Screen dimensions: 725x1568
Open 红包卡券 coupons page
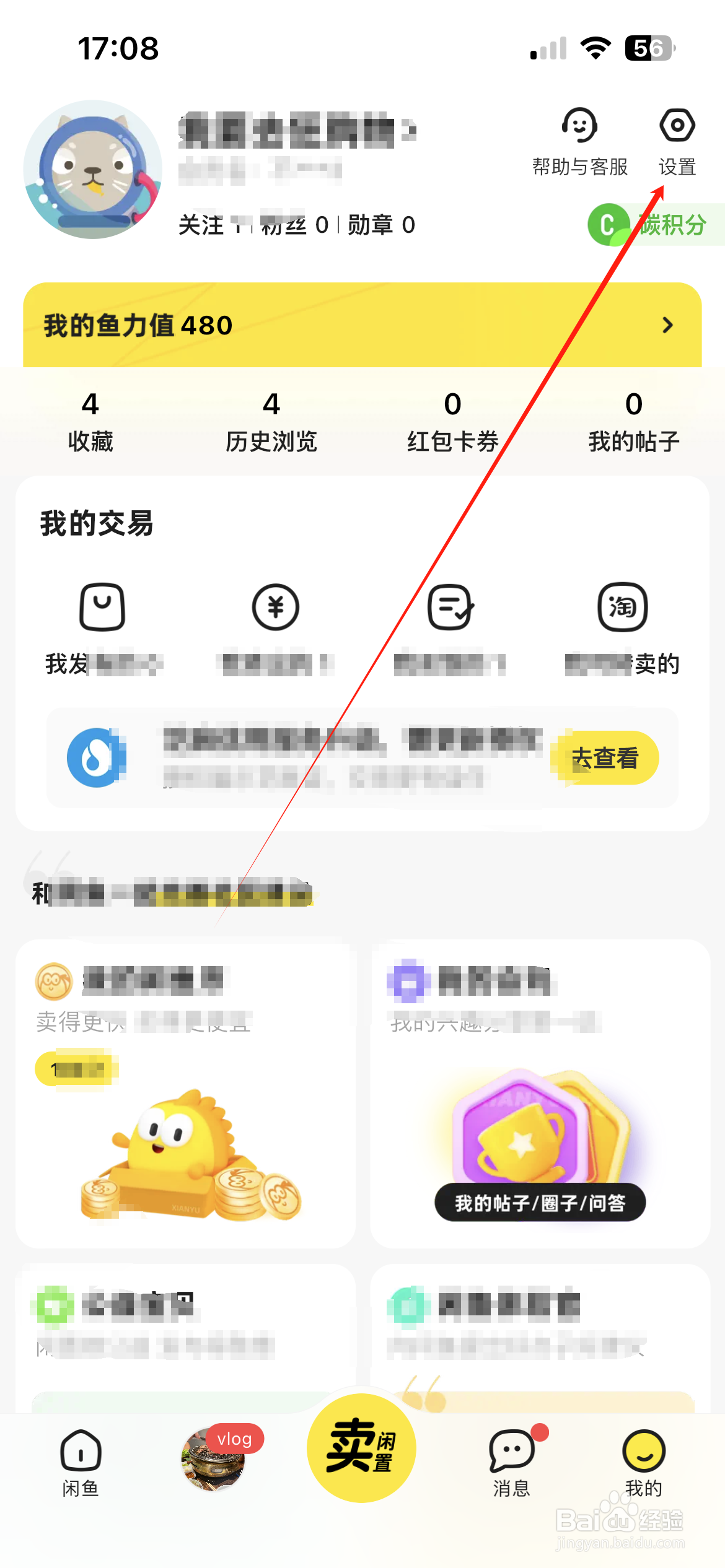click(x=453, y=421)
